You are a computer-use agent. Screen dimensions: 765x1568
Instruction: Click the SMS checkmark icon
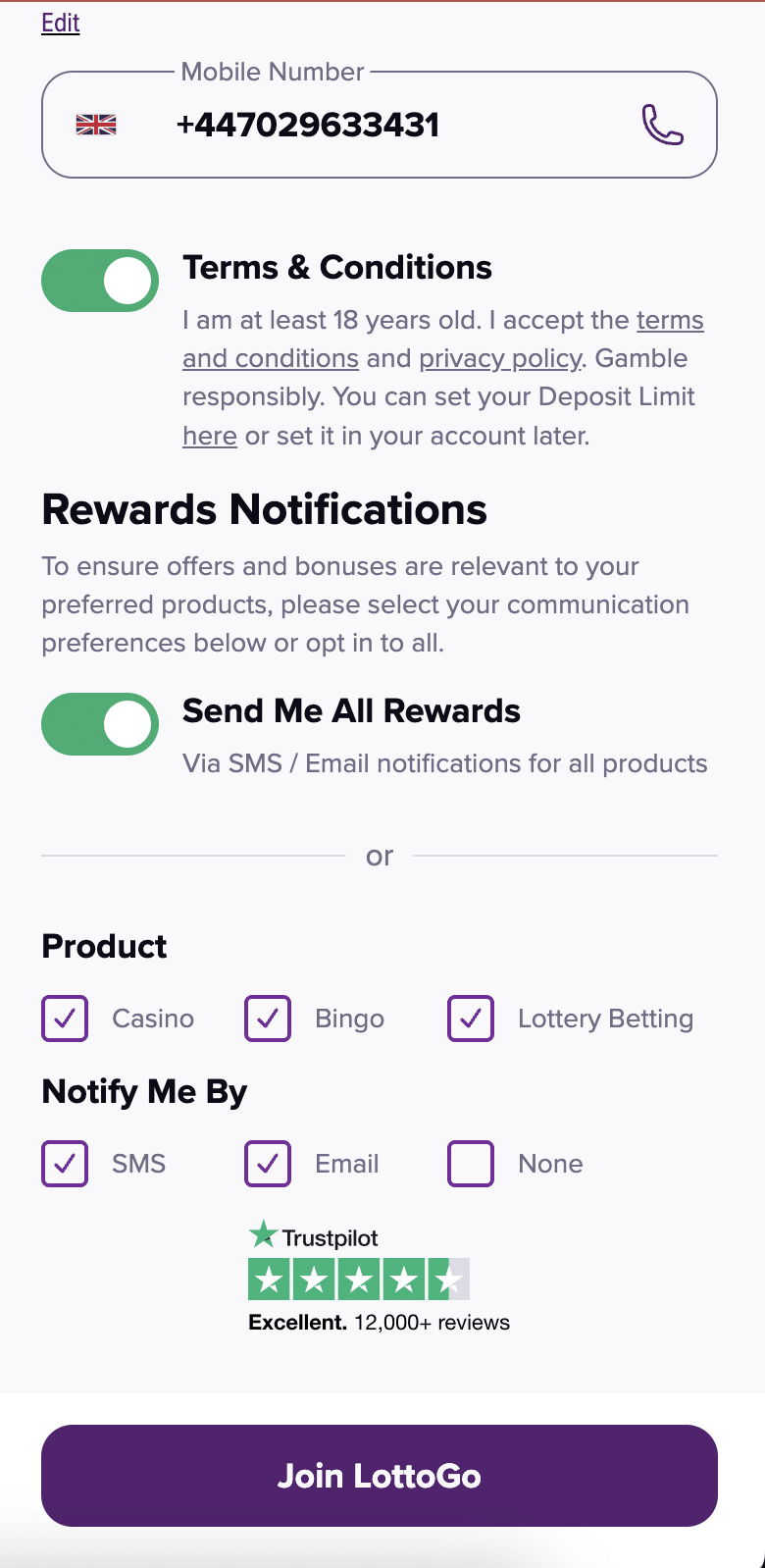click(x=65, y=1164)
